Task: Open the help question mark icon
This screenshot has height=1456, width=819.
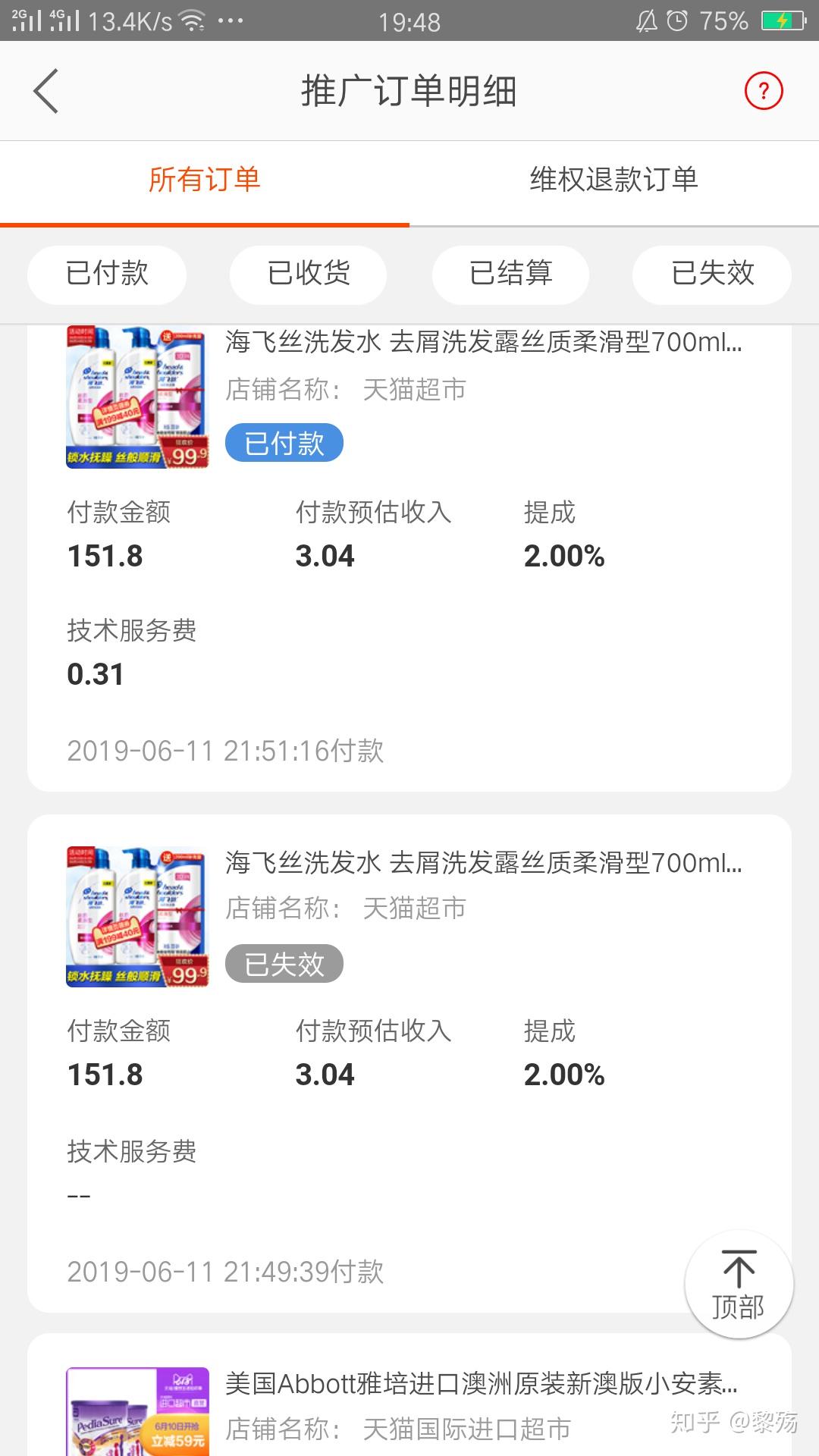Action: pos(763,91)
